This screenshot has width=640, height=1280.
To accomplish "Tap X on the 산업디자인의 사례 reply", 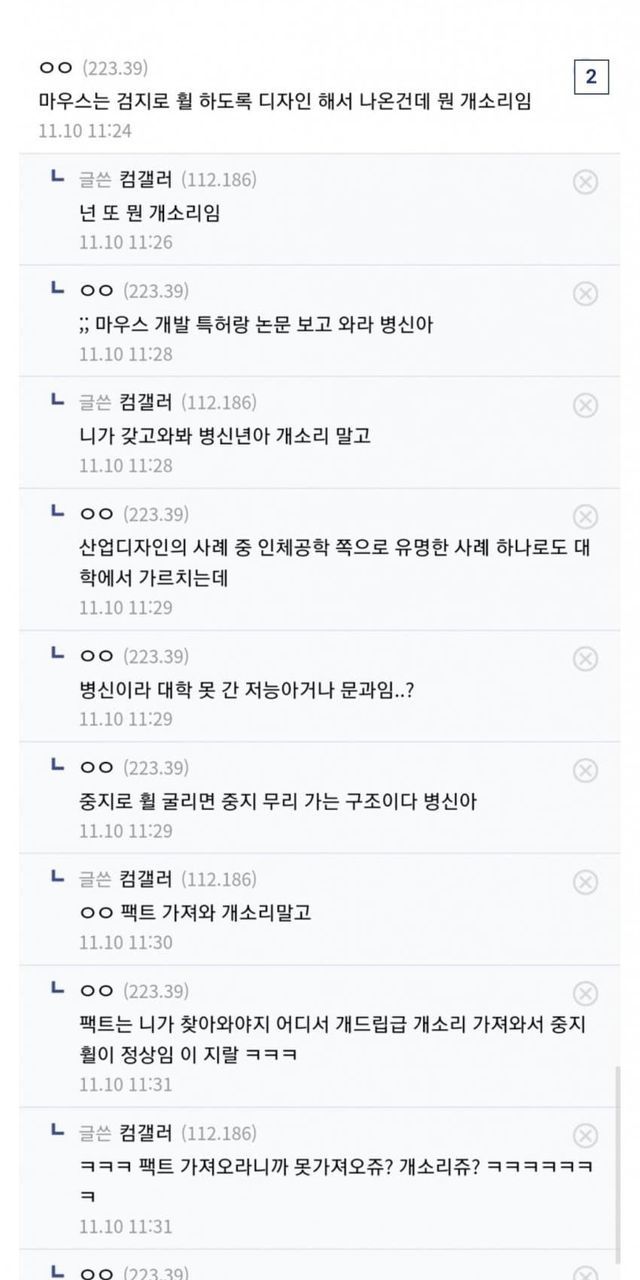I will point(586,516).
